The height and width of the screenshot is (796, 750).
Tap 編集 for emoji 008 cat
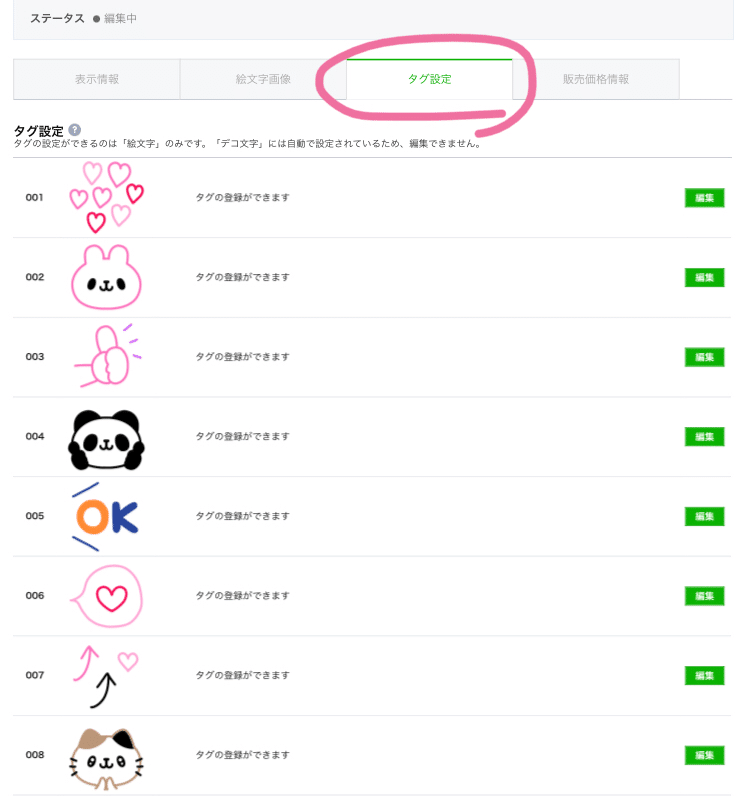704,755
